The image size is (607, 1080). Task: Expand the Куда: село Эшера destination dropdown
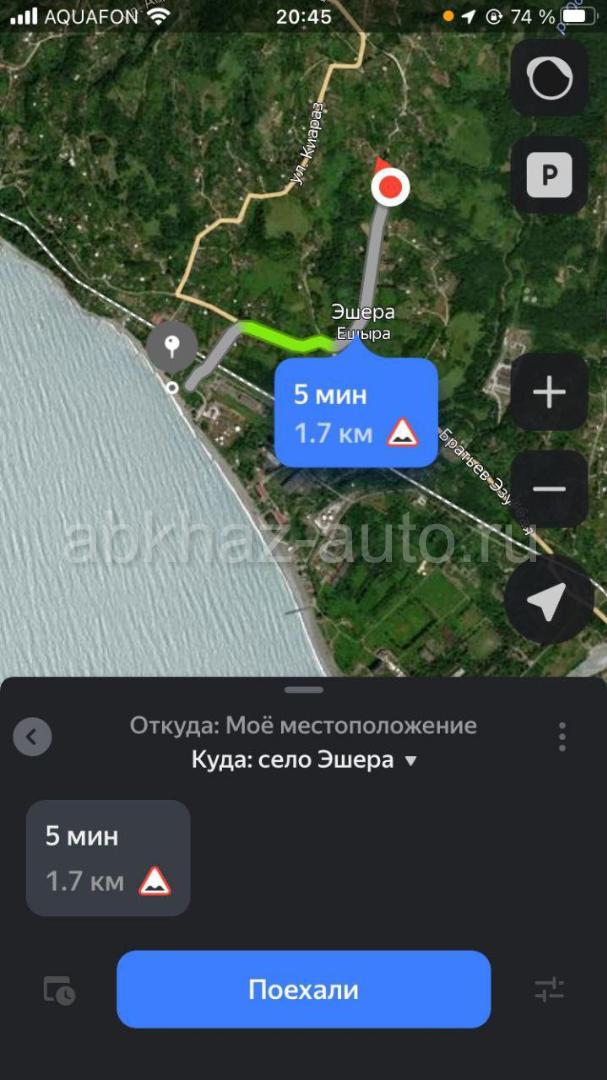pos(303,760)
